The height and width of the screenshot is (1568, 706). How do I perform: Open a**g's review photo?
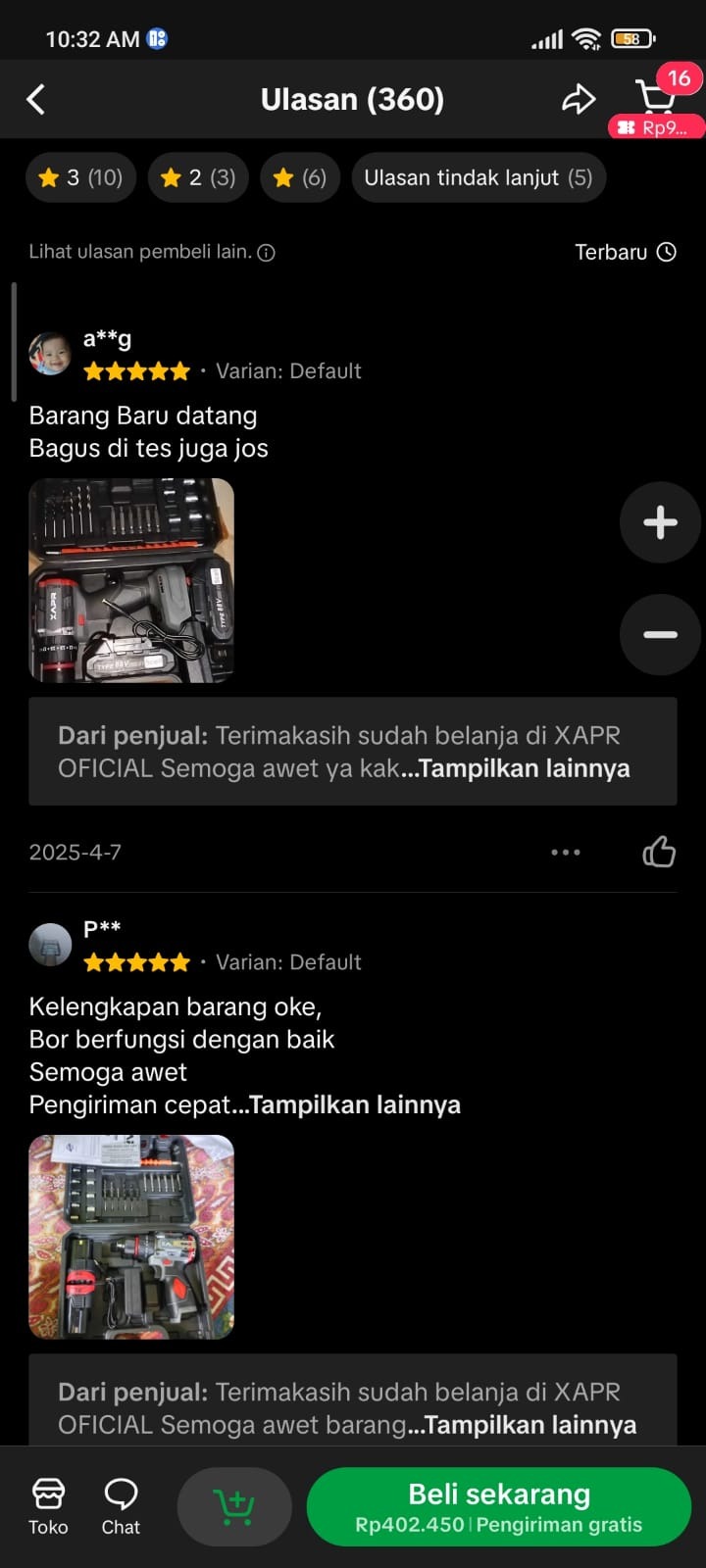[131, 580]
